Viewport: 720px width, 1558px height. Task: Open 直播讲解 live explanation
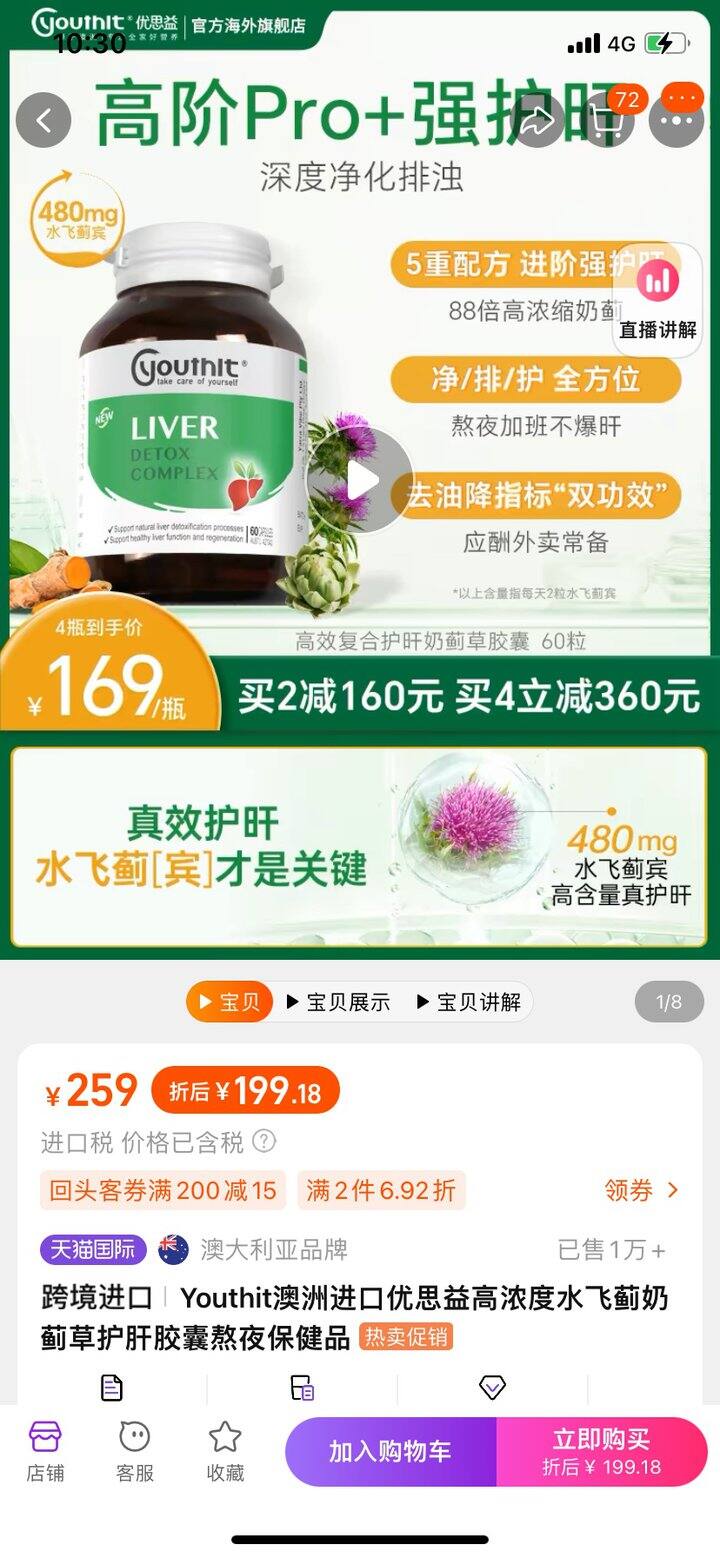pyautogui.click(x=657, y=300)
